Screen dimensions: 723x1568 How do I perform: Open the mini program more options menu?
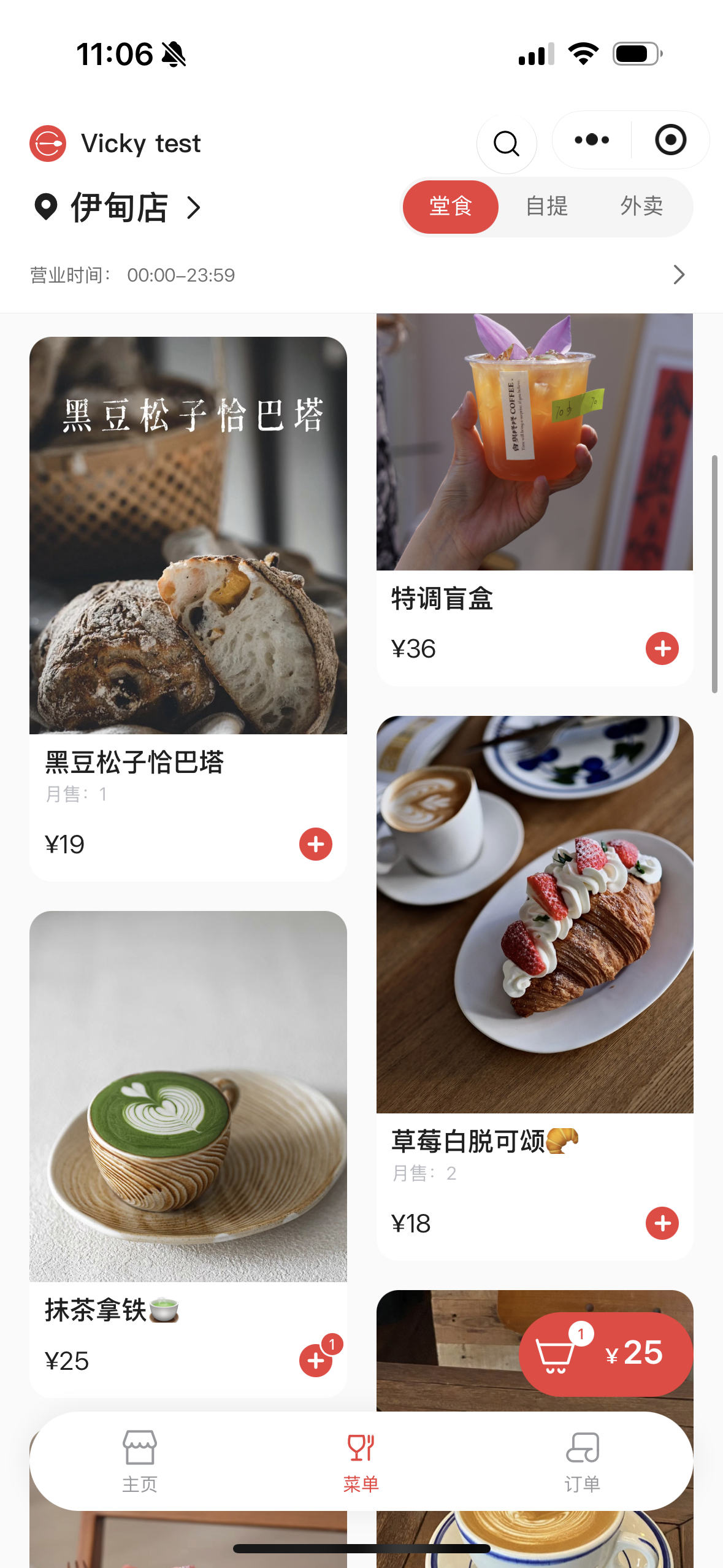click(592, 140)
